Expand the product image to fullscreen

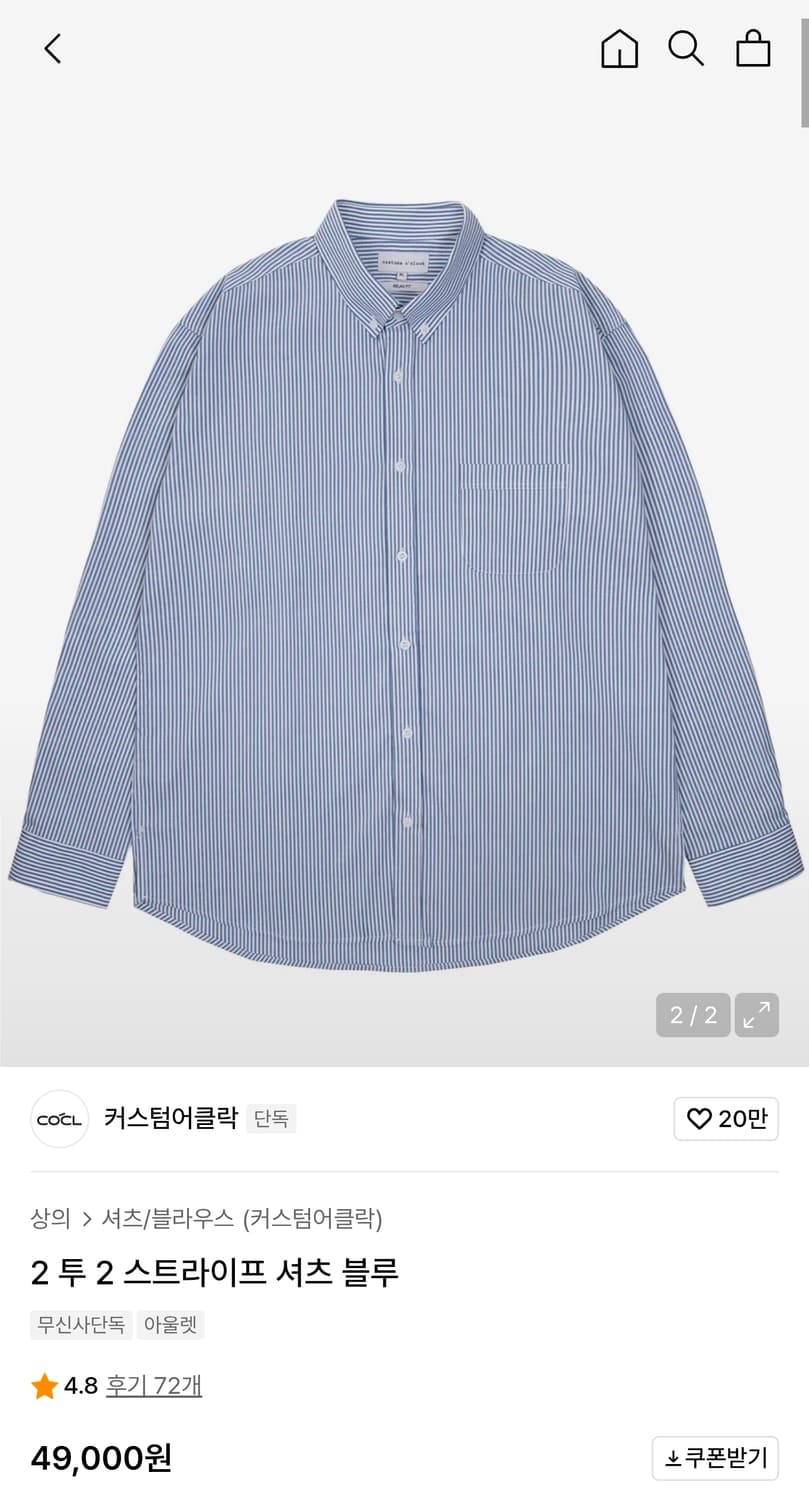(x=755, y=1014)
